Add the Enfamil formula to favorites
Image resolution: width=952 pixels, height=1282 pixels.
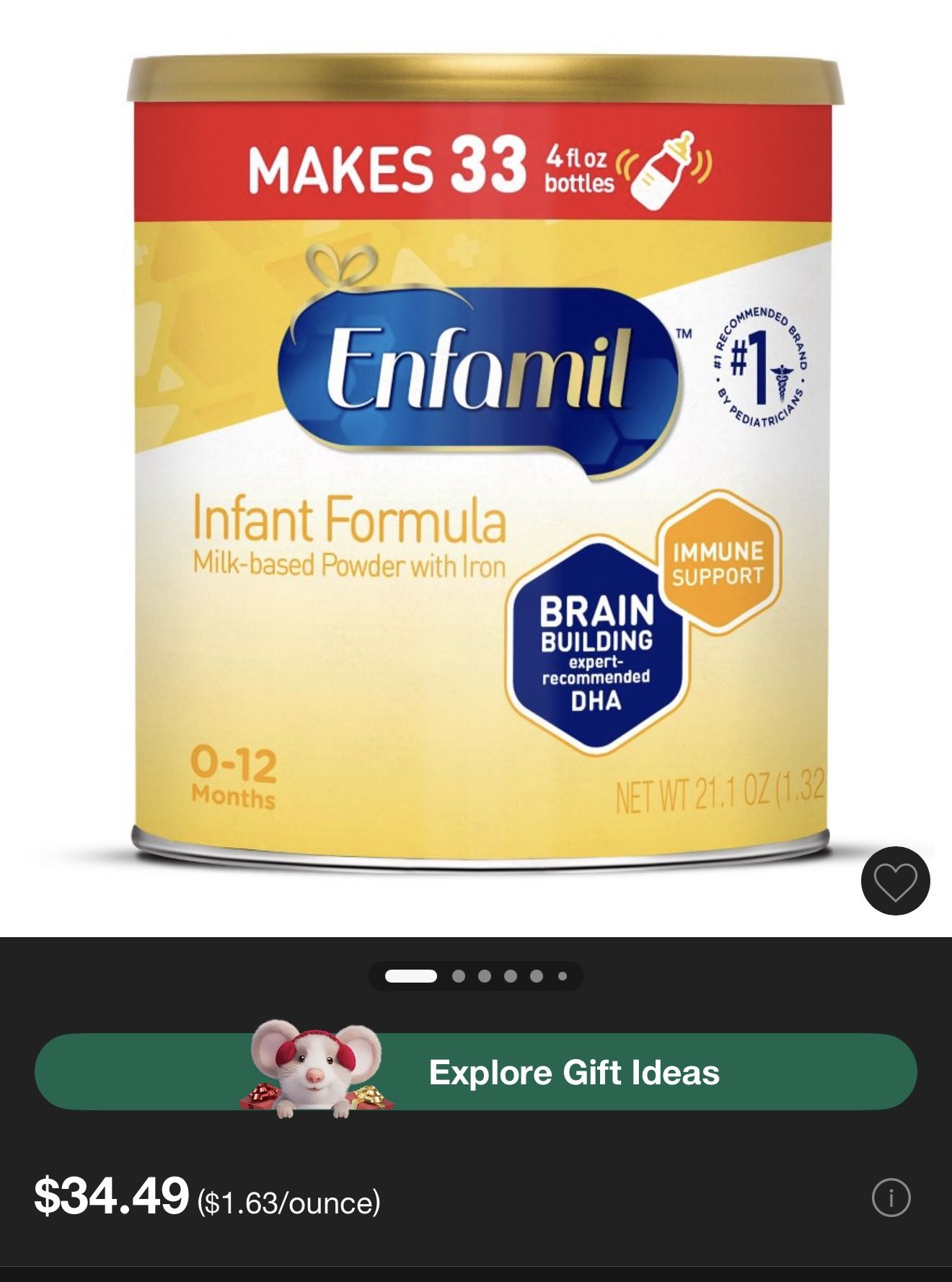click(x=895, y=881)
